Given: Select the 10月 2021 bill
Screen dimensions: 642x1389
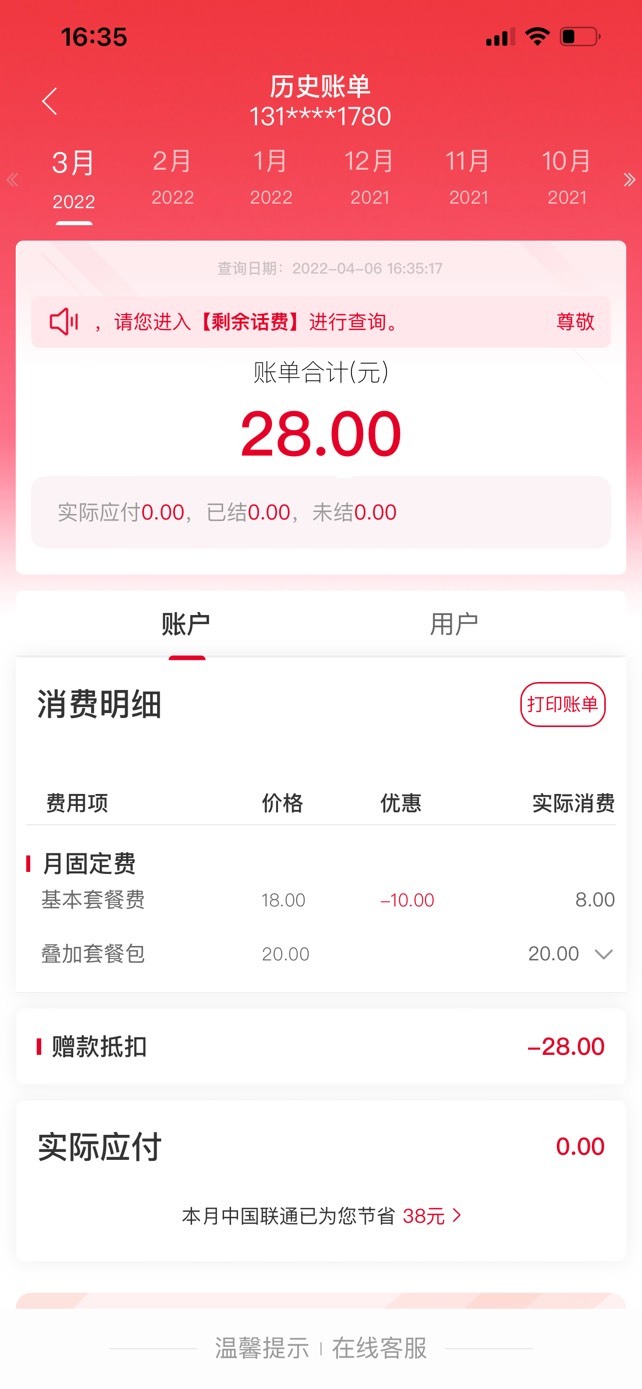Looking at the screenshot, I should point(567,177).
